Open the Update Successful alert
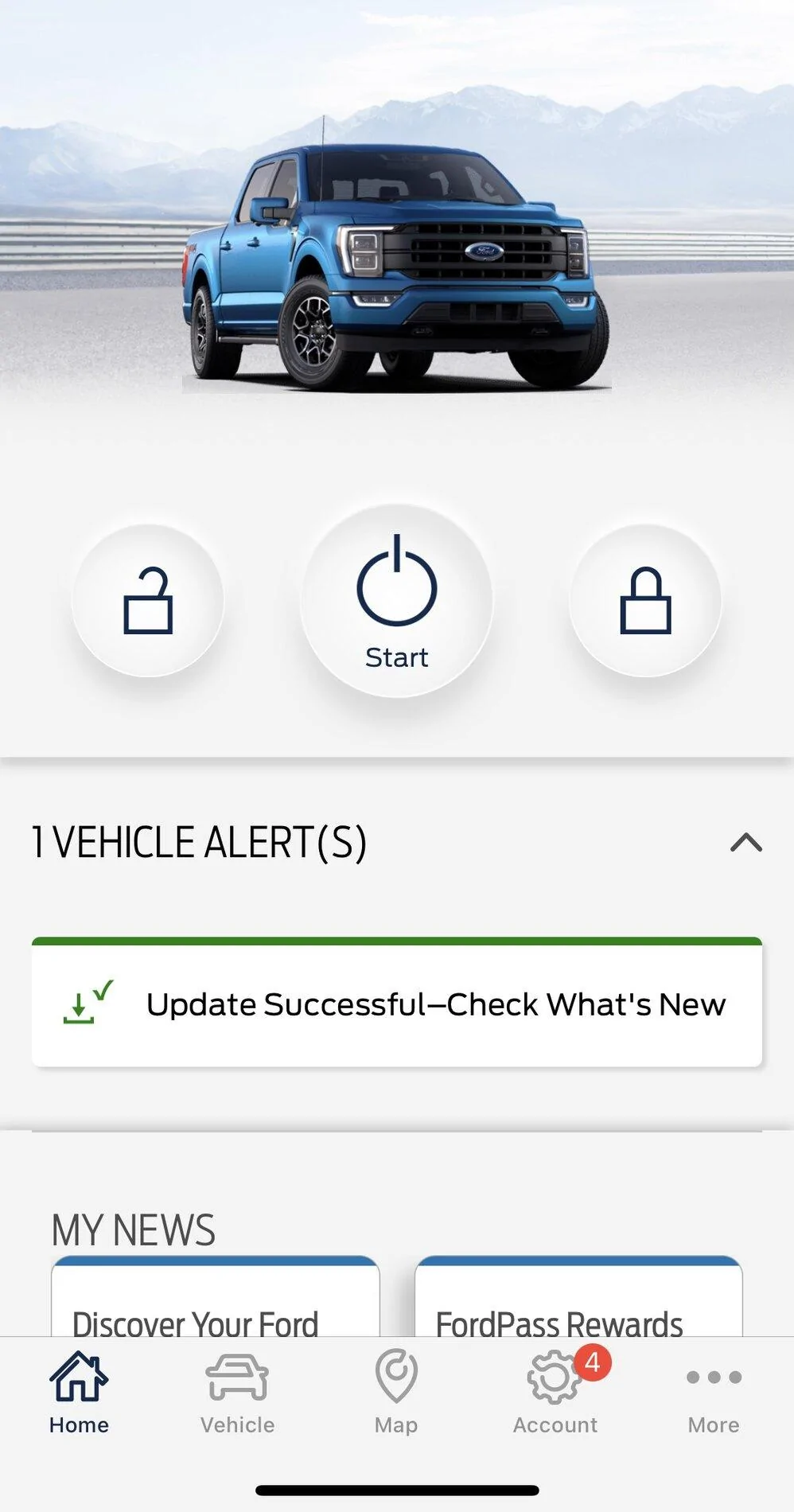 tap(397, 1004)
